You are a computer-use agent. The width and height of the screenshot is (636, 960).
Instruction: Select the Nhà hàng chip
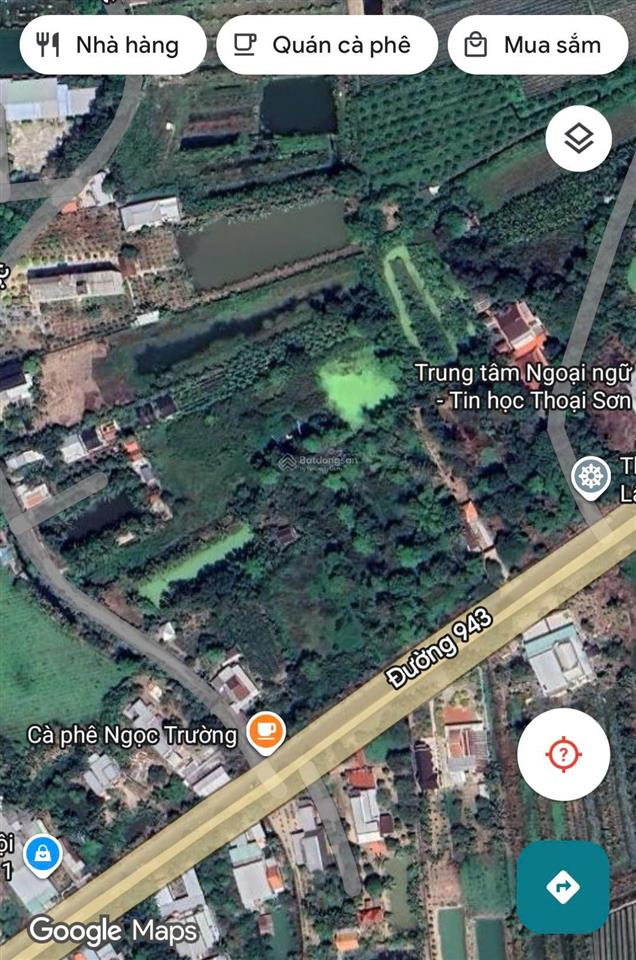point(112,45)
